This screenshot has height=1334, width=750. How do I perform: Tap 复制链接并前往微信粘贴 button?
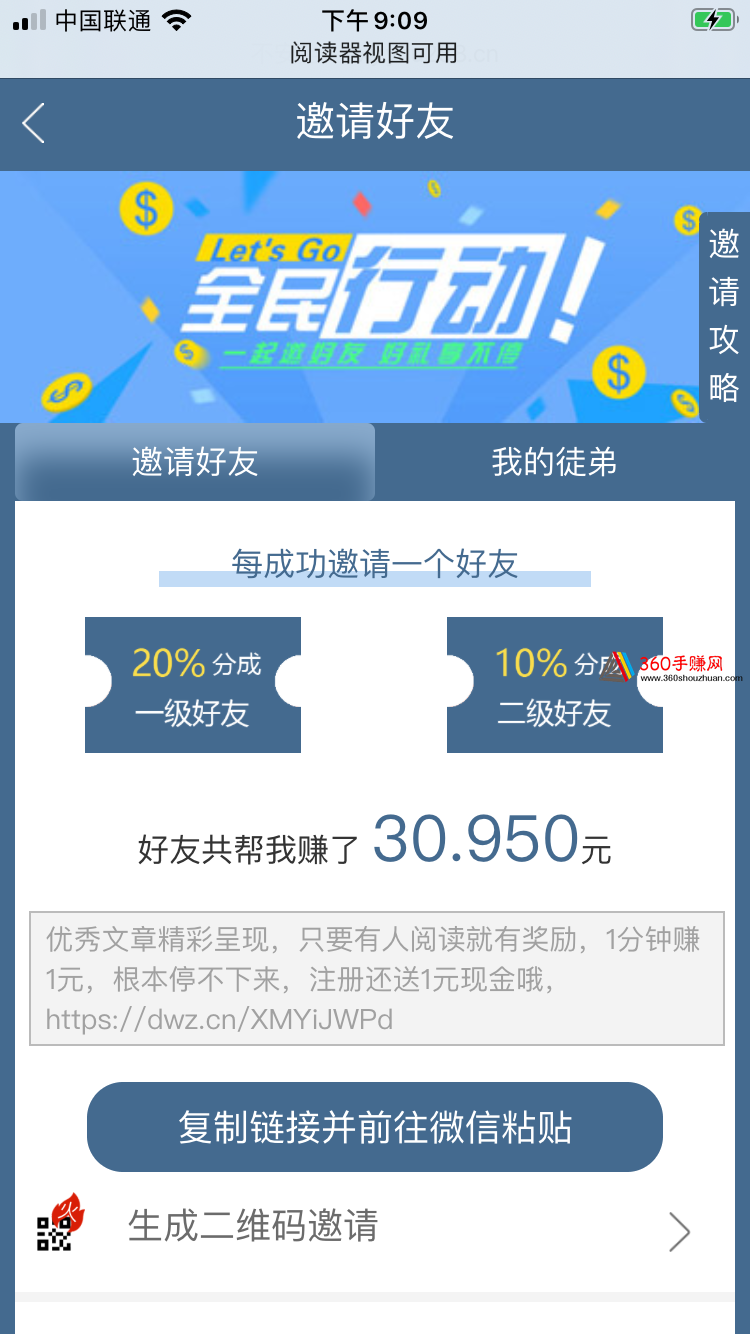coord(375,1127)
